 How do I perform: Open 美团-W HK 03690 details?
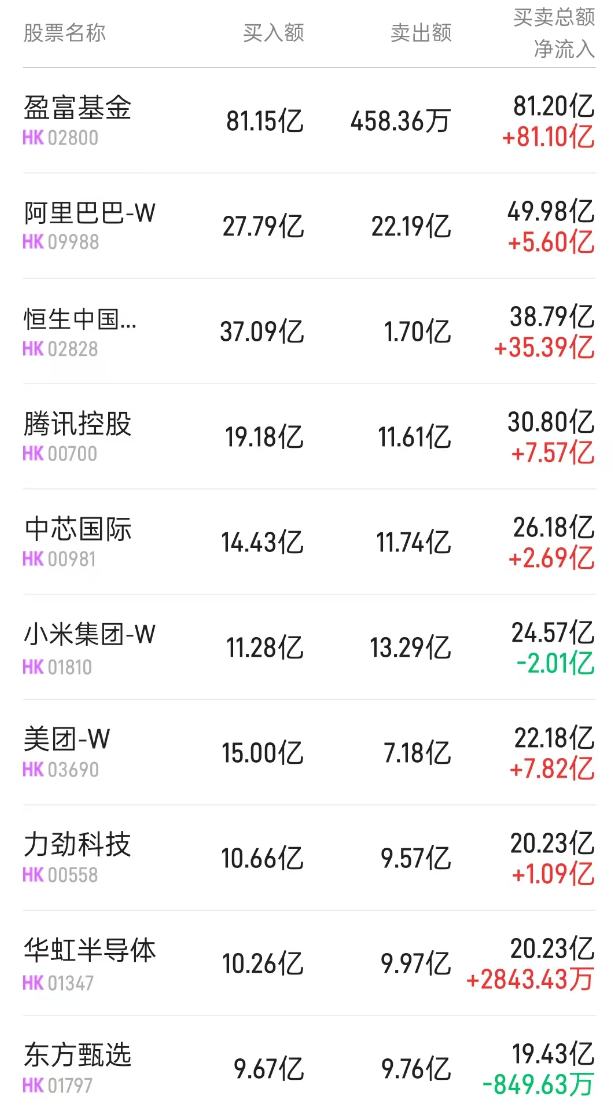pyautogui.click(x=306, y=752)
